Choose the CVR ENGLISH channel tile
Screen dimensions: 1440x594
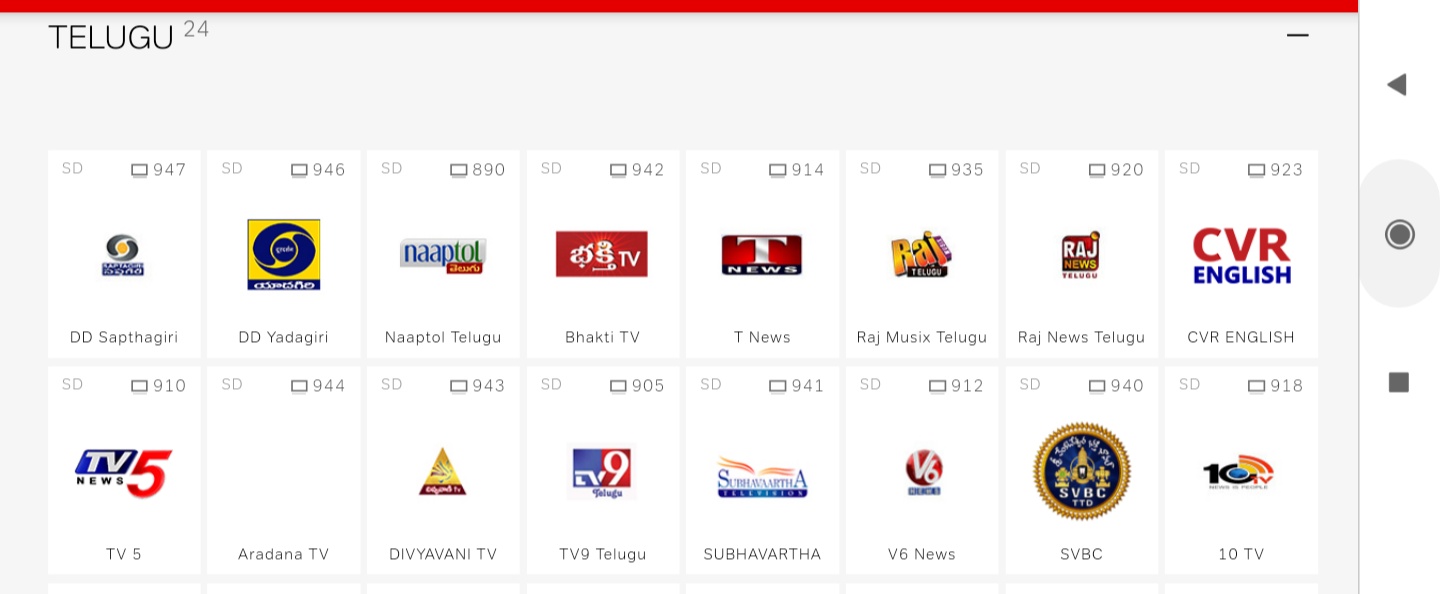1241,254
